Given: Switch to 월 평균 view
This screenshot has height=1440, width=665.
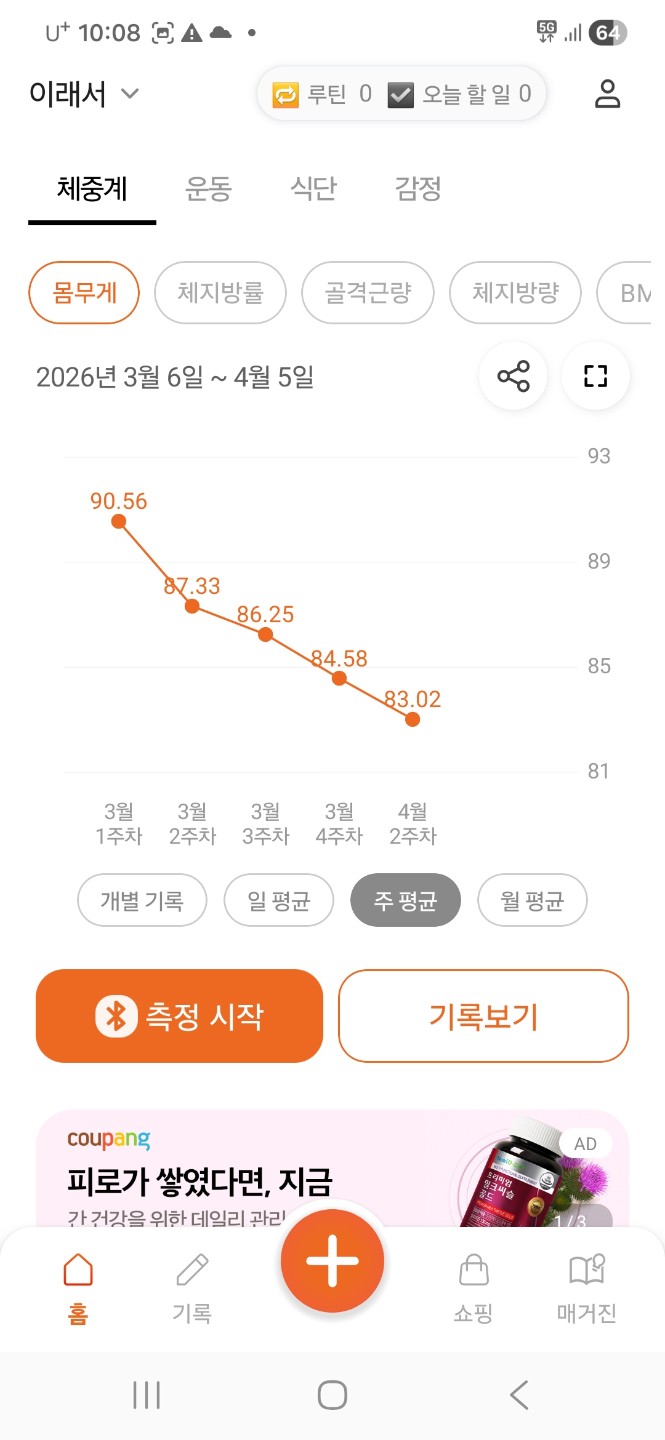Looking at the screenshot, I should pos(532,901).
